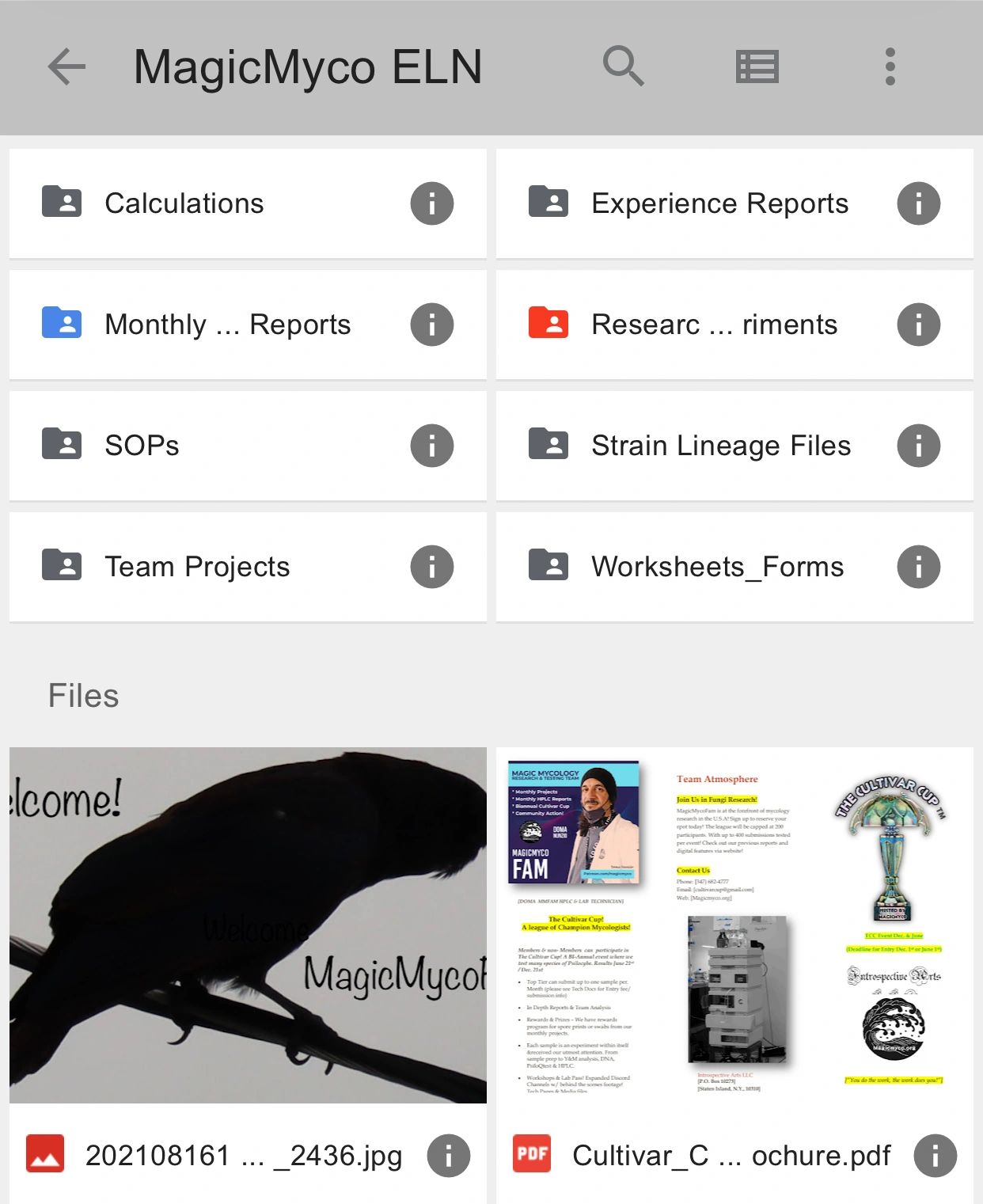Switch to list view layout
The image size is (983, 1204).
point(757,66)
